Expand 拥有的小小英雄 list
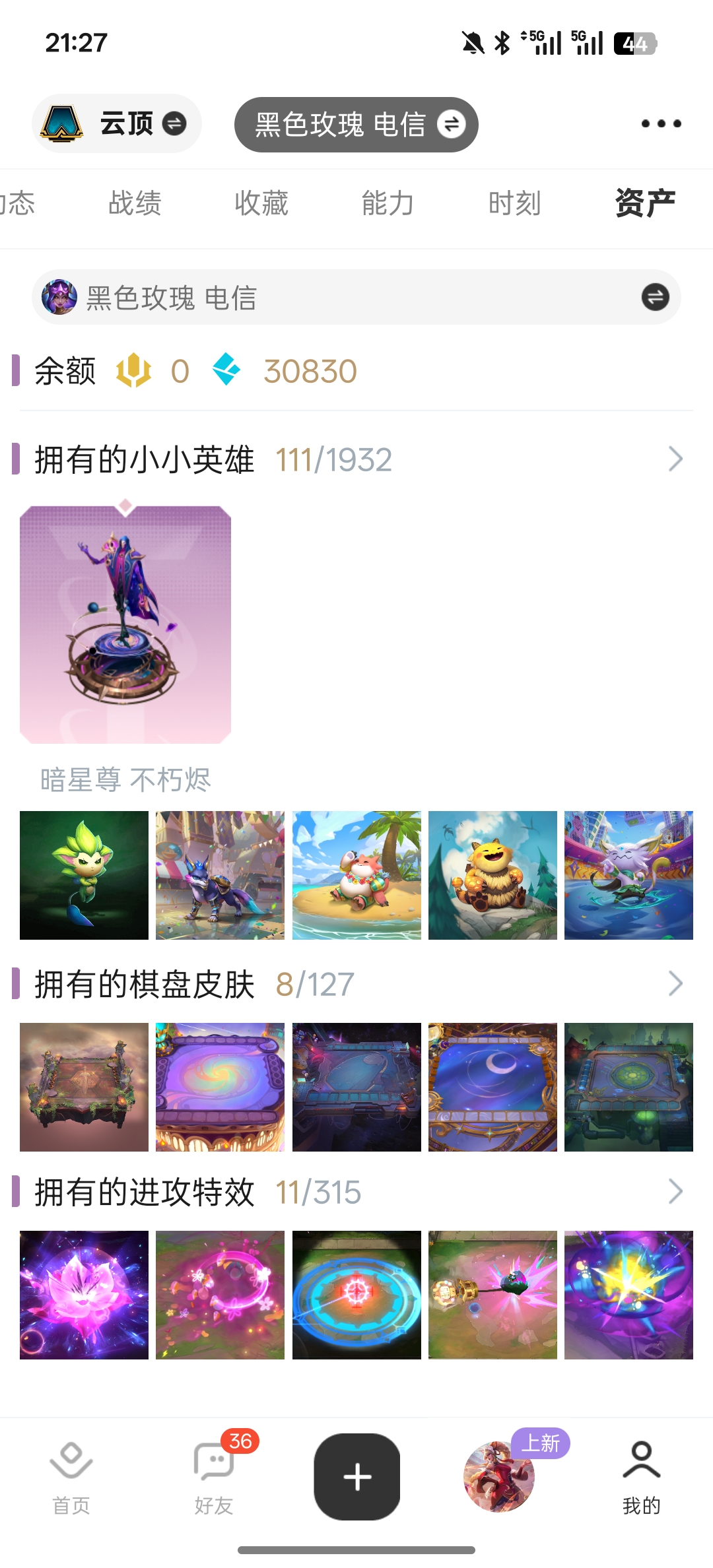This screenshot has height=1568, width=713. (675, 459)
